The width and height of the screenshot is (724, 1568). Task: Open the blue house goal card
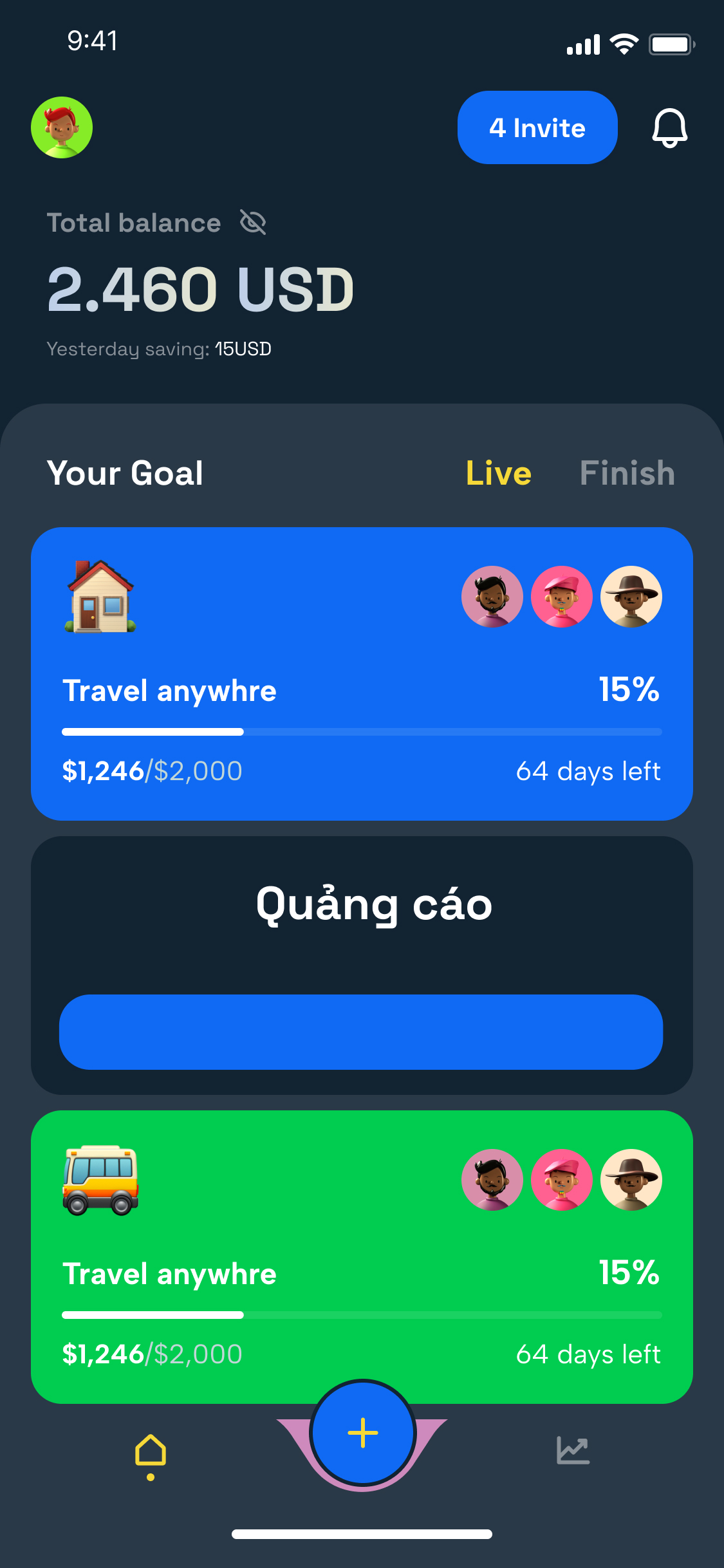362,673
